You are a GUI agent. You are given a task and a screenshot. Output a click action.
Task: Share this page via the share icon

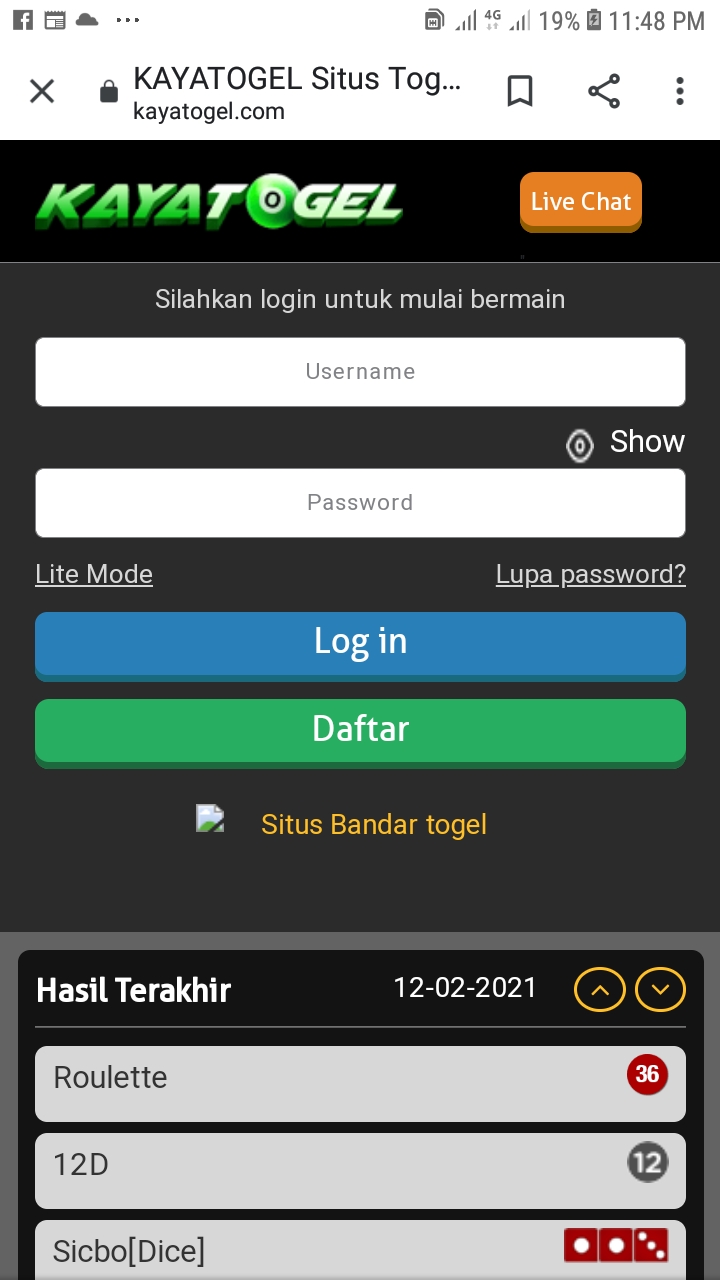604,92
